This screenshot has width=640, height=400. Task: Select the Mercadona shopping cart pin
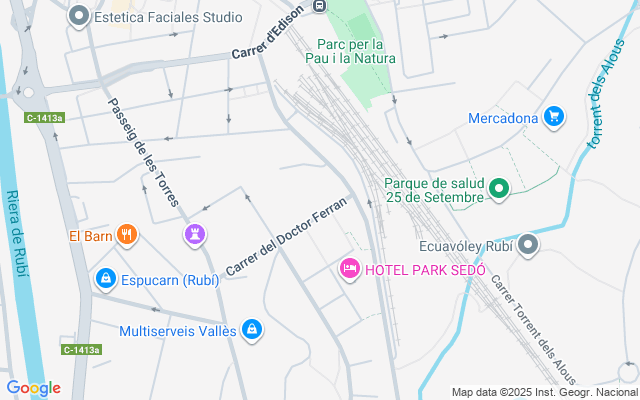click(554, 118)
